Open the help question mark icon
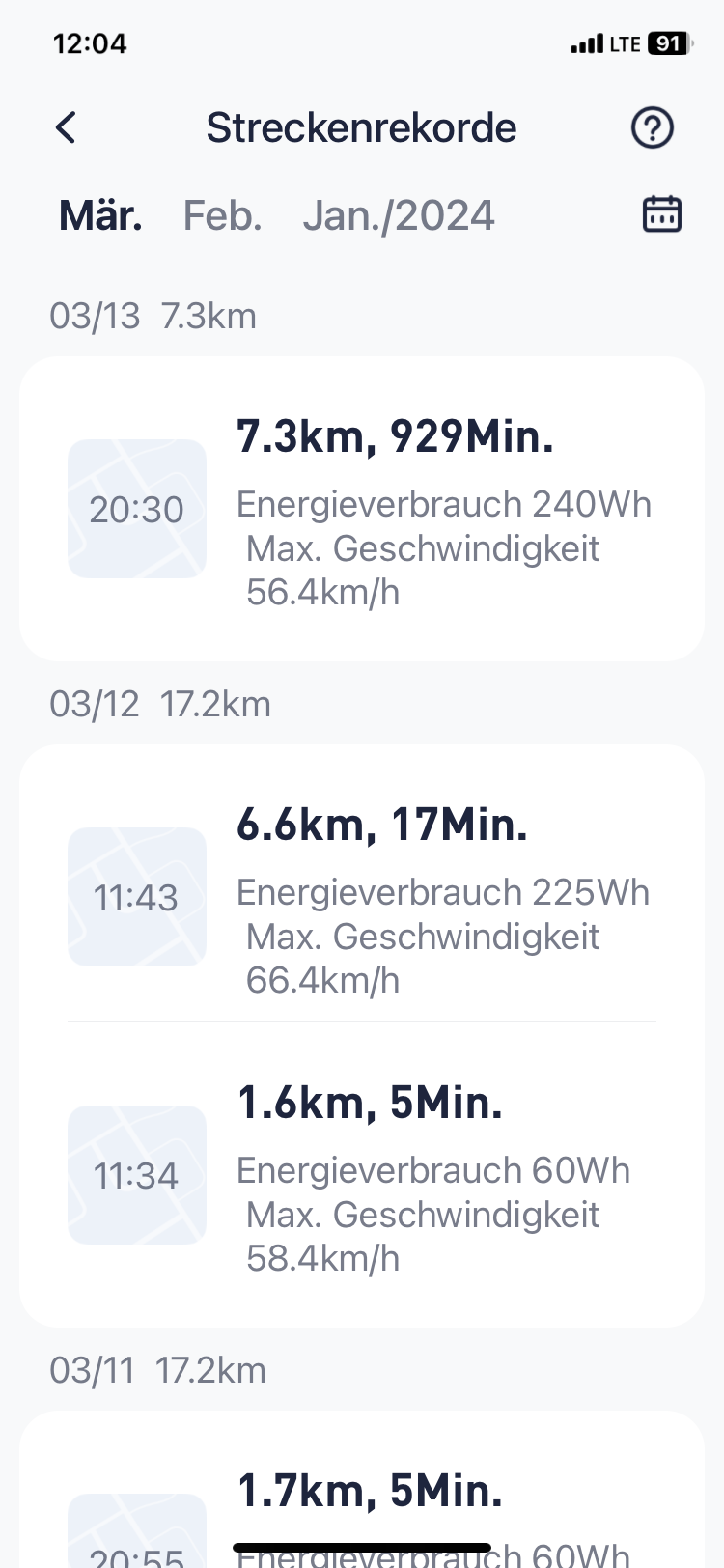 point(653,127)
